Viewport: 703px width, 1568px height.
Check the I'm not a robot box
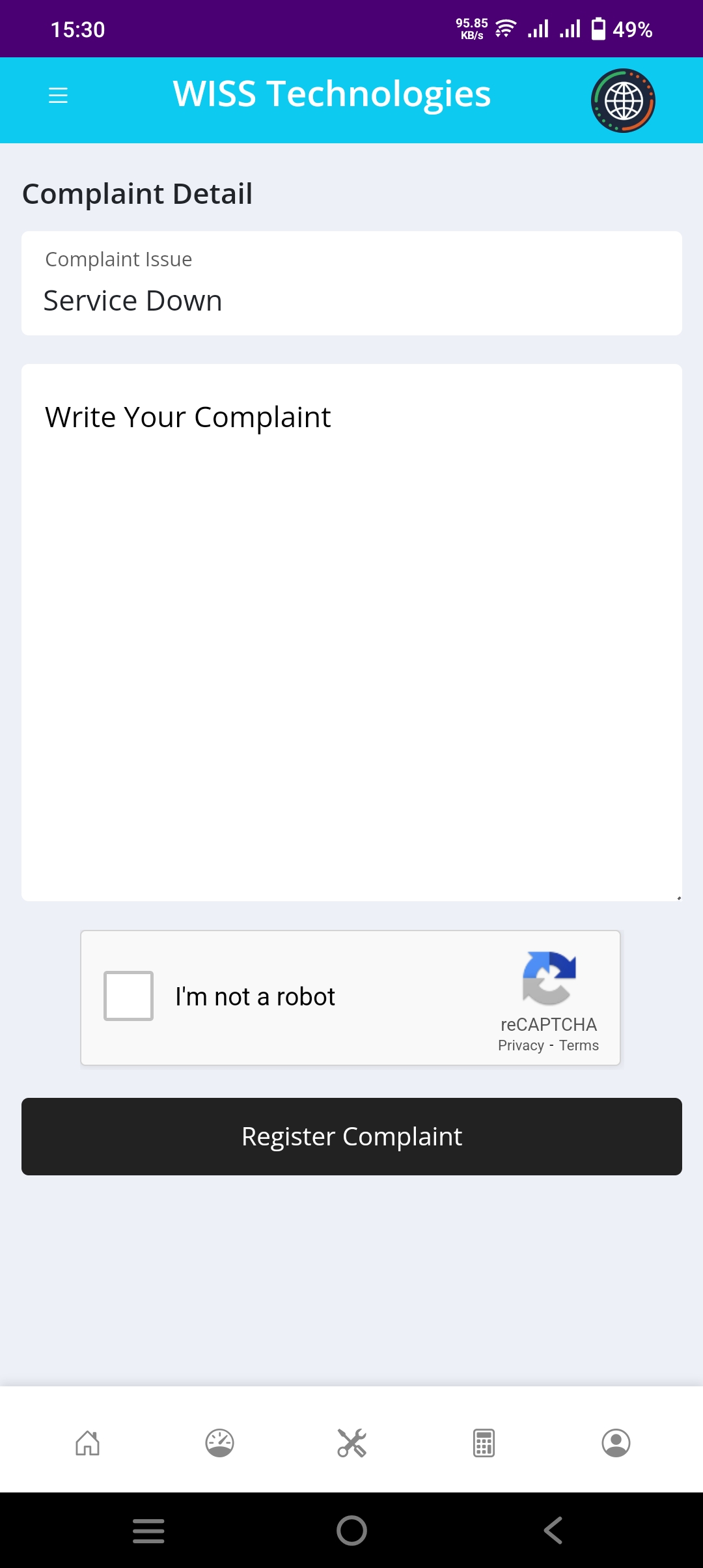tap(129, 996)
